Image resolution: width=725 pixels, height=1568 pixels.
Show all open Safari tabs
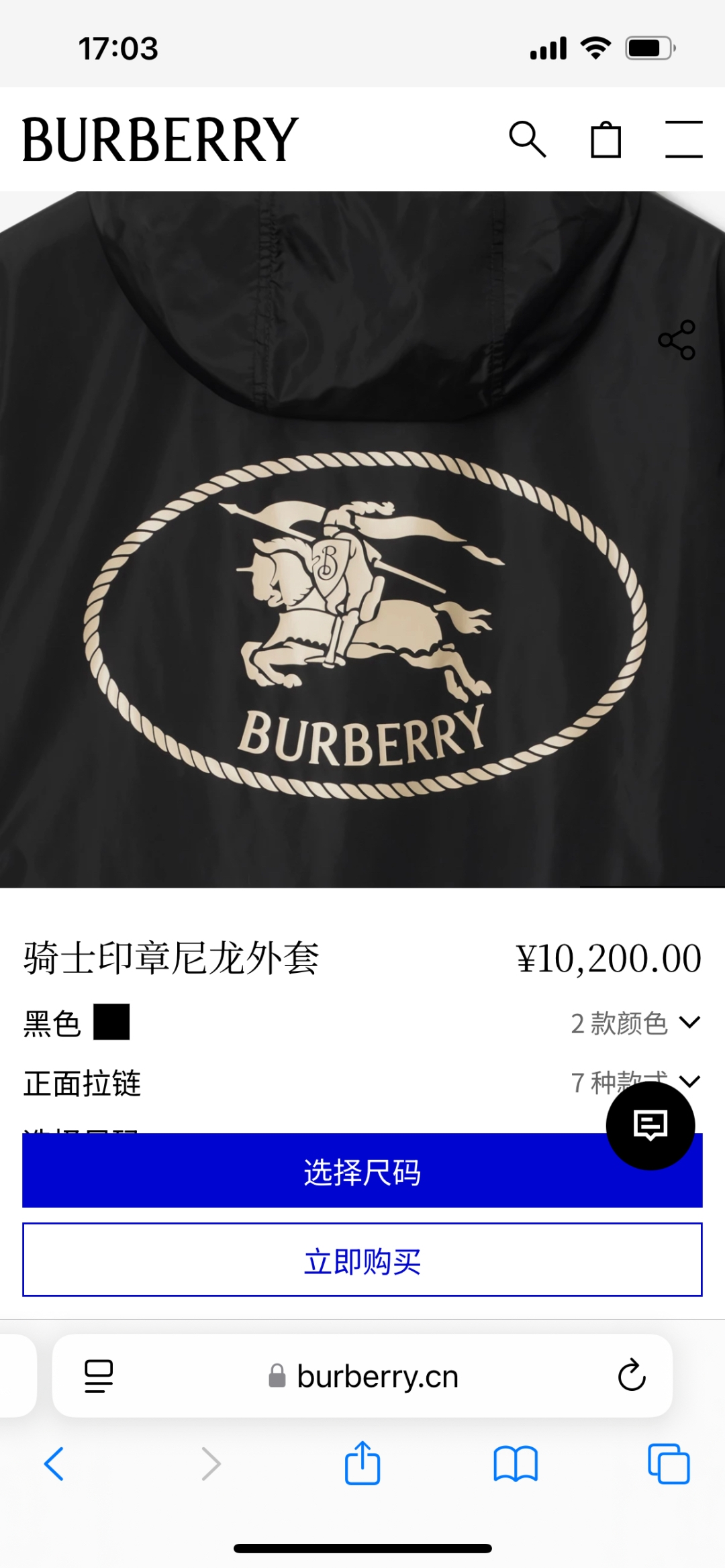tap(669, 1463)
